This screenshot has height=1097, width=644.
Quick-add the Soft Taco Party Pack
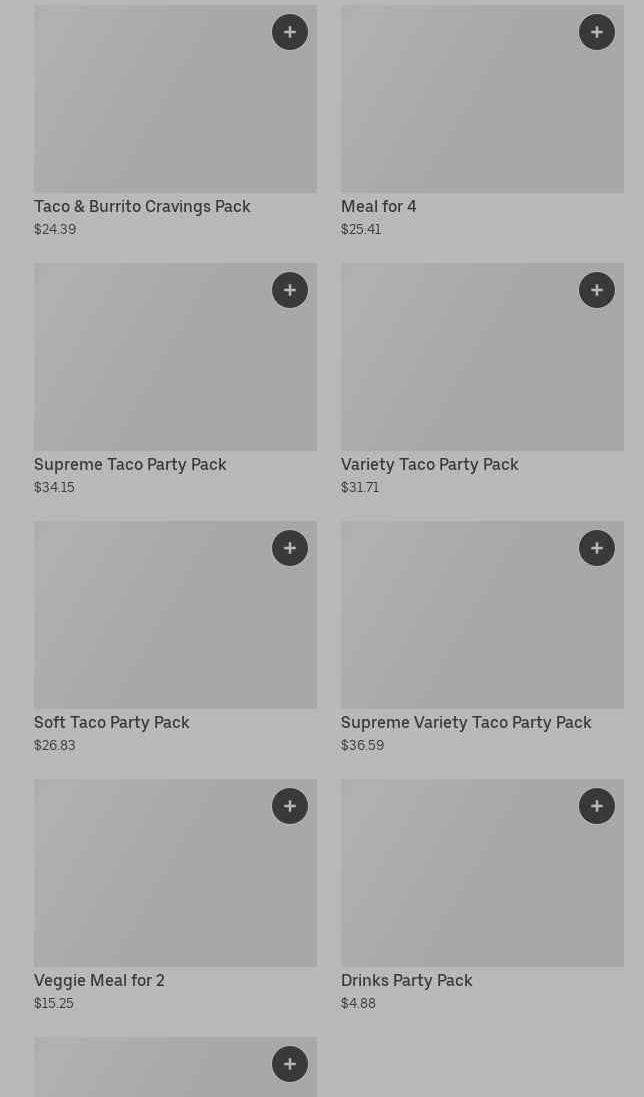[x=289, y=548]
